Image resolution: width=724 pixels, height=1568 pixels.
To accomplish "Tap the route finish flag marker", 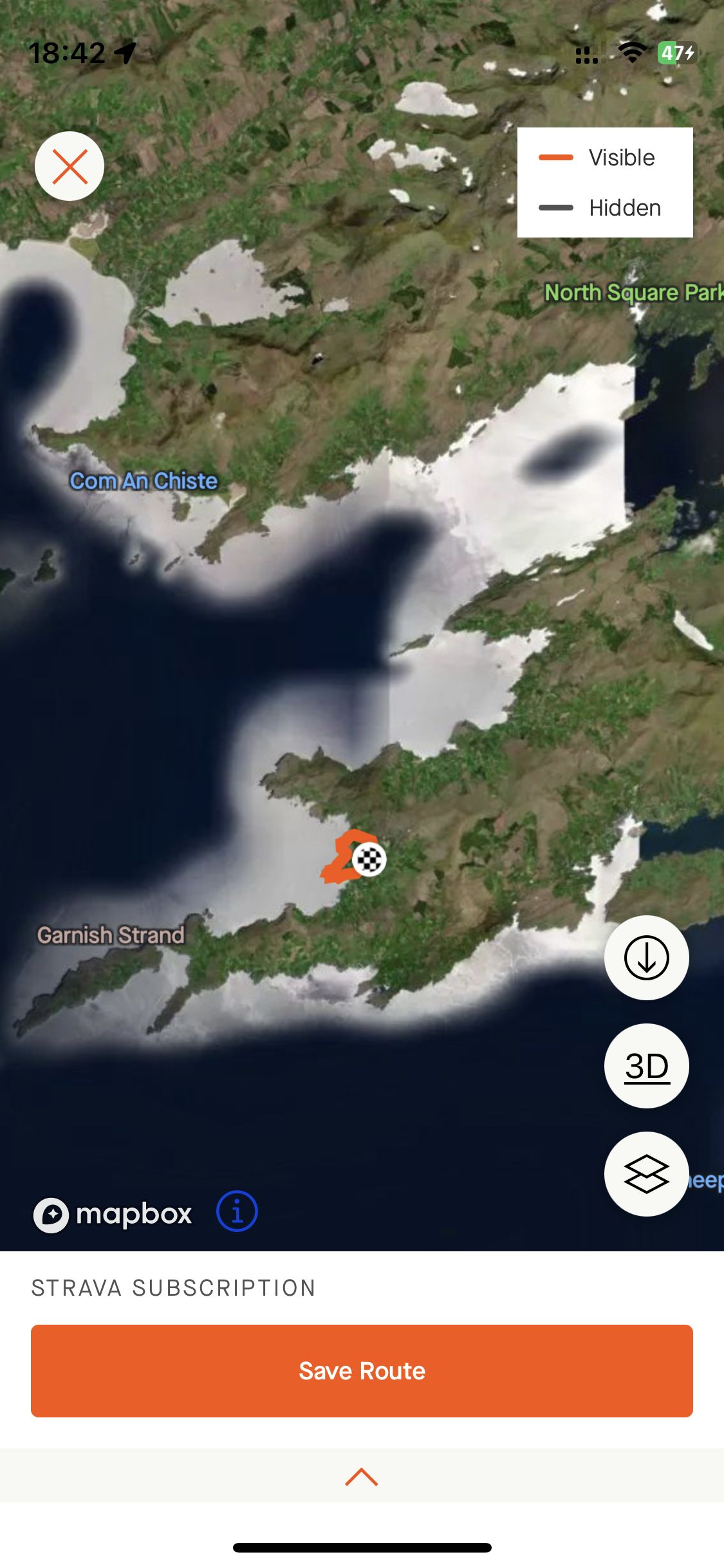I will [x=369, y=859].
